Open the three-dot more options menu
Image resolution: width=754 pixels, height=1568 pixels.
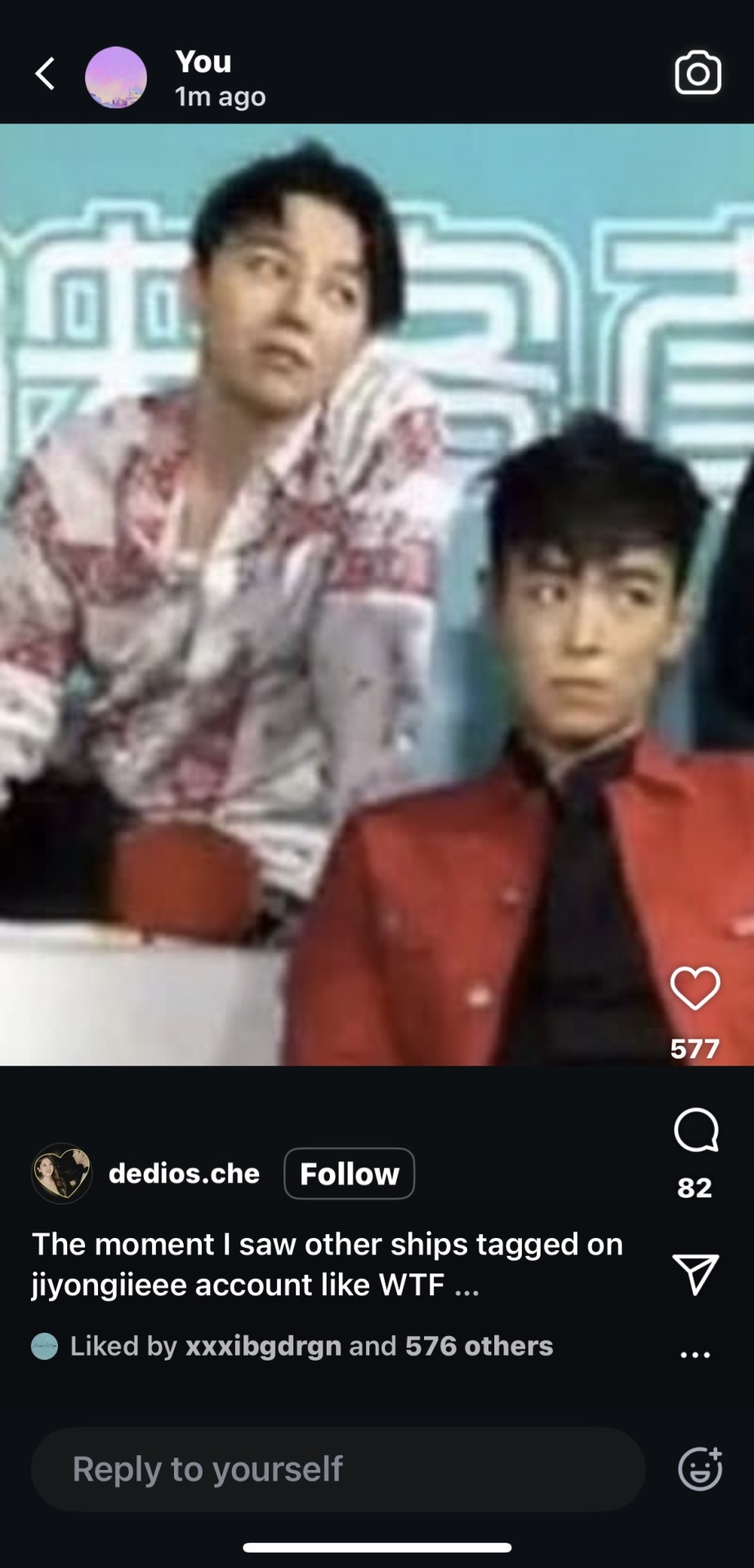(x=695, y=1355)
